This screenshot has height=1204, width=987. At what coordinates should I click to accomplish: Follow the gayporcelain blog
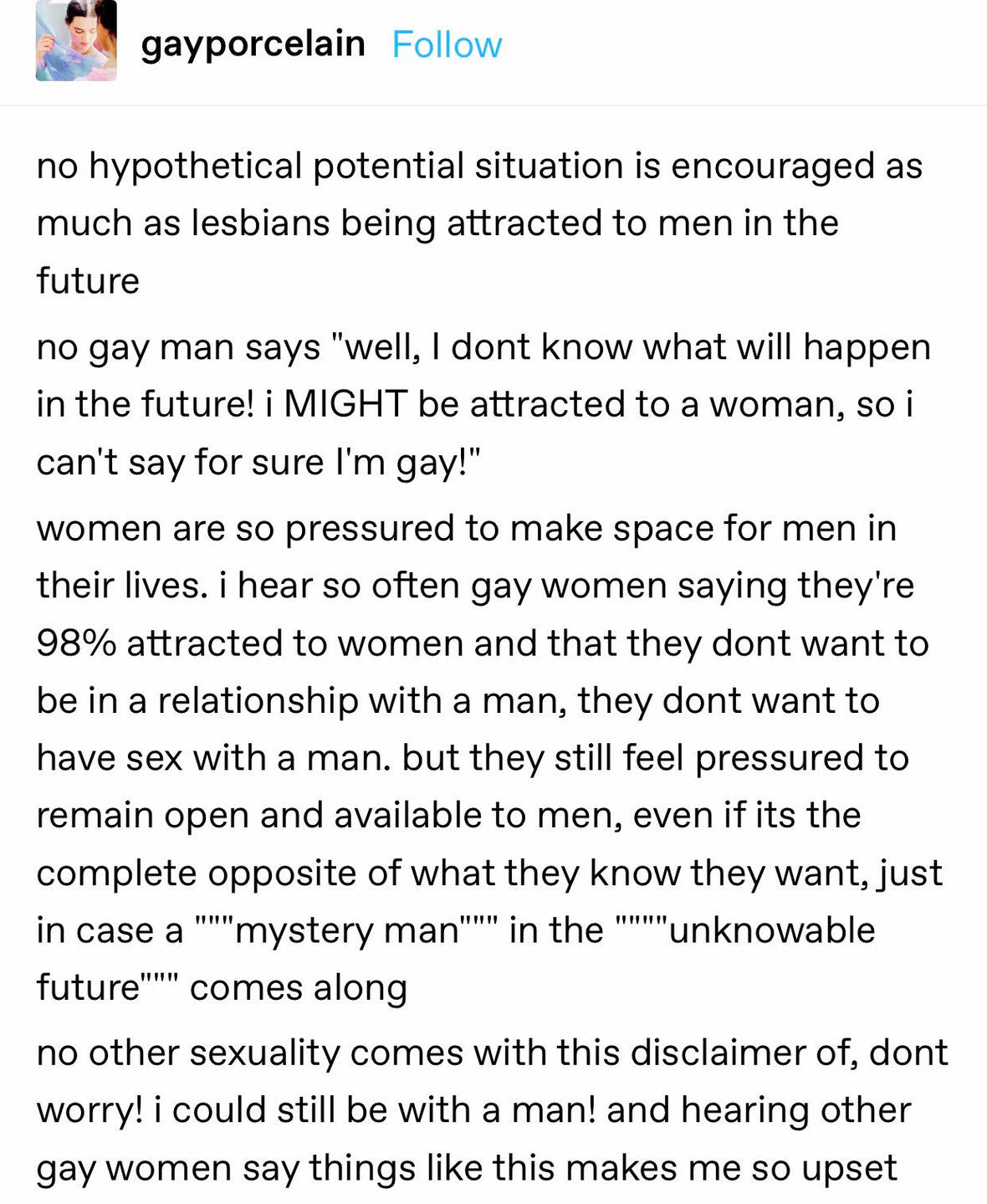tap(447, 45)
